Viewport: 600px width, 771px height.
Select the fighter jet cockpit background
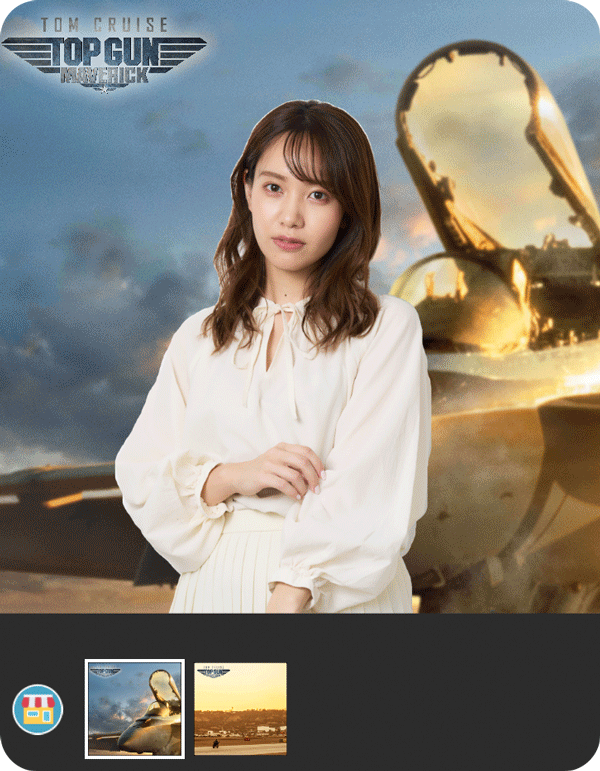pos(135,708)
